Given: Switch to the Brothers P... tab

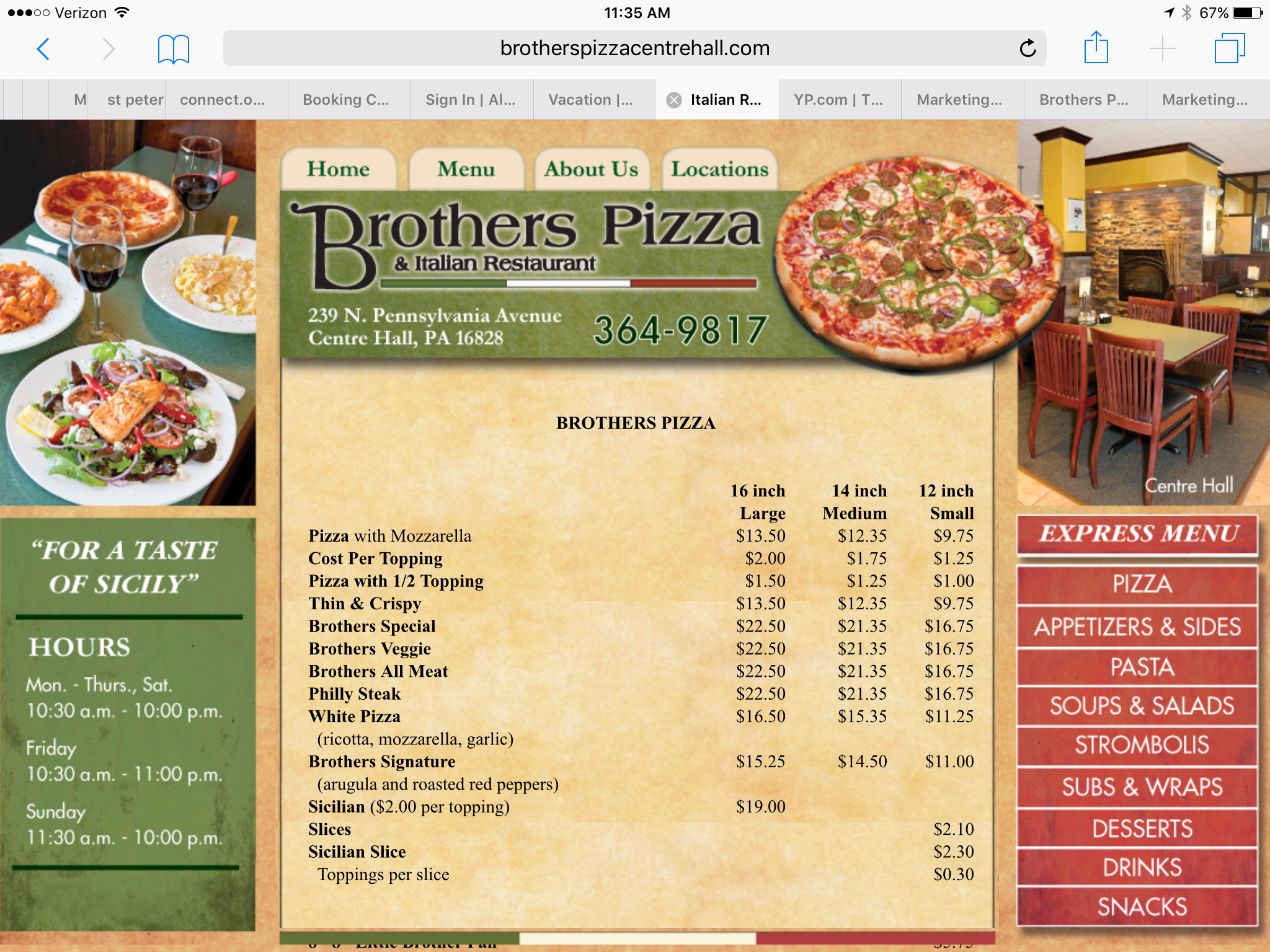Looking at the screenshot, I should point(1083,100).
